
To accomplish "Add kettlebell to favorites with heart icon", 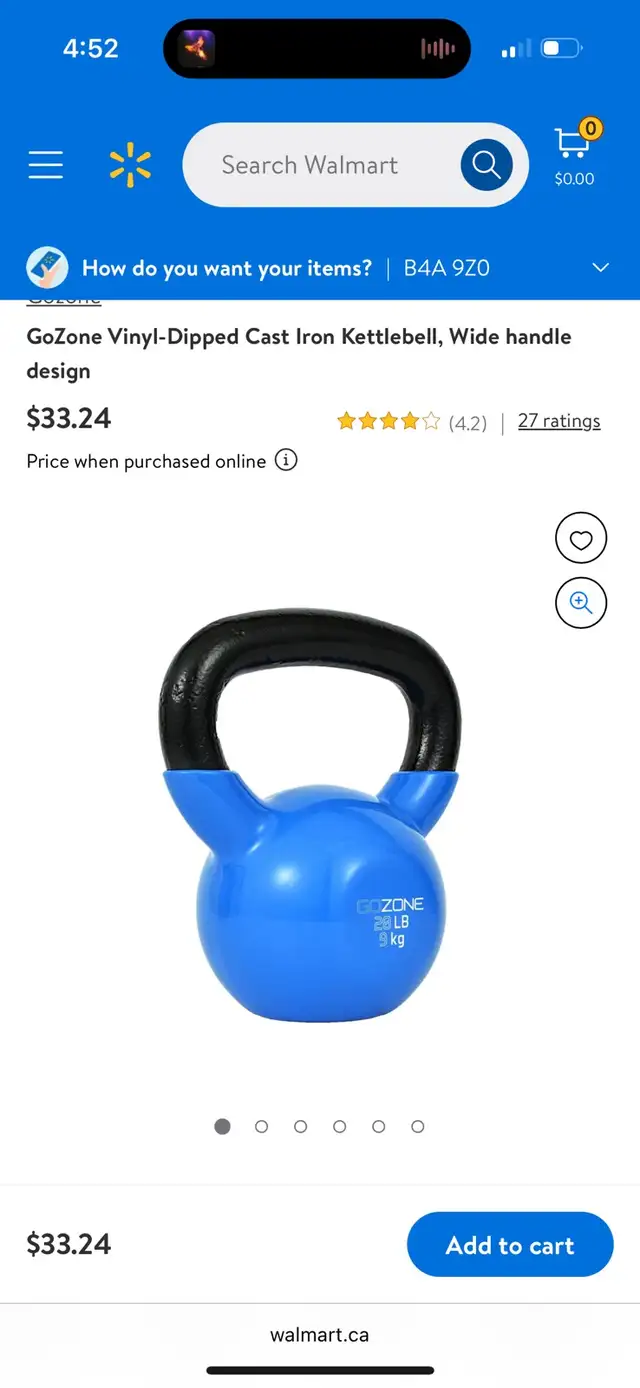I will coord(581,540).
